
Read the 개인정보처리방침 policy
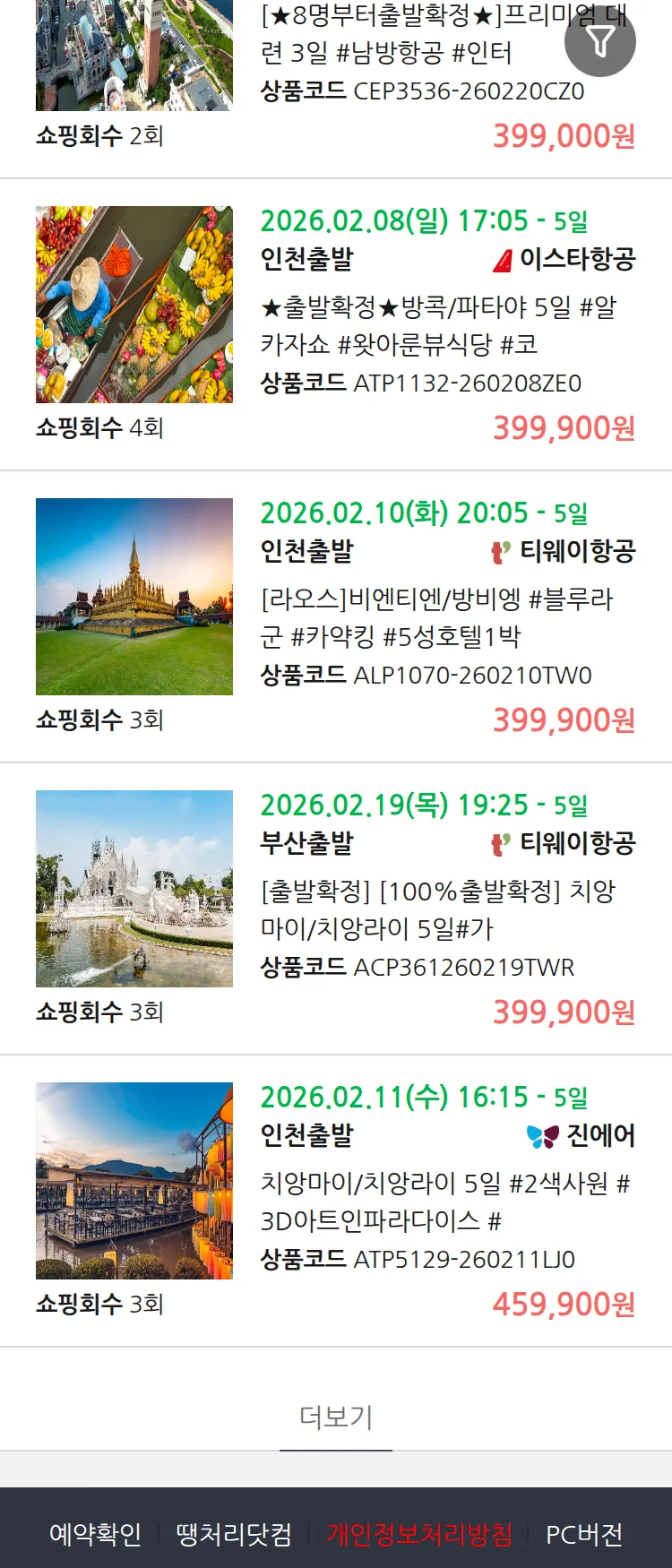click(419, 1534)
